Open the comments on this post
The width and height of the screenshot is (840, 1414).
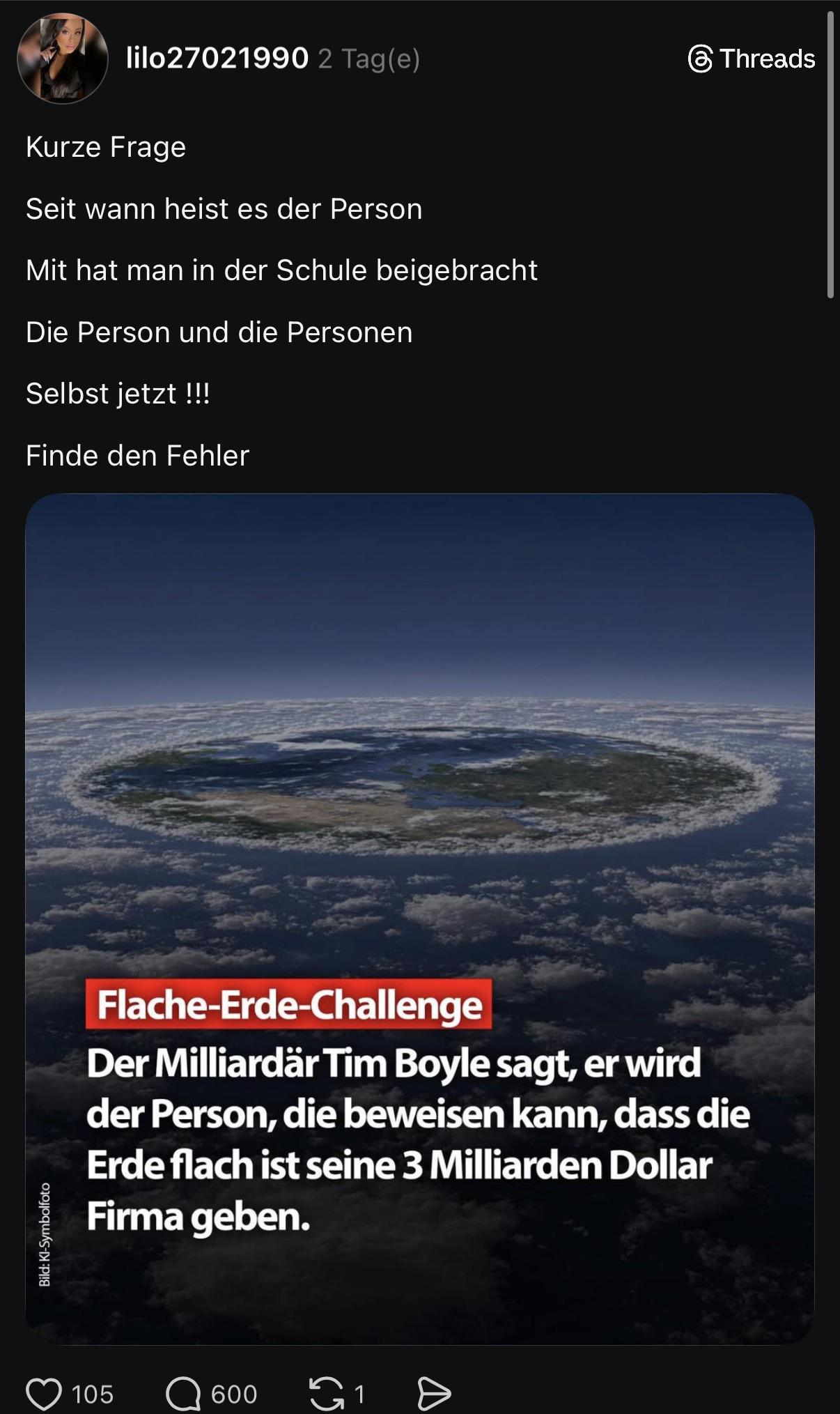[x=184, y=1393]
